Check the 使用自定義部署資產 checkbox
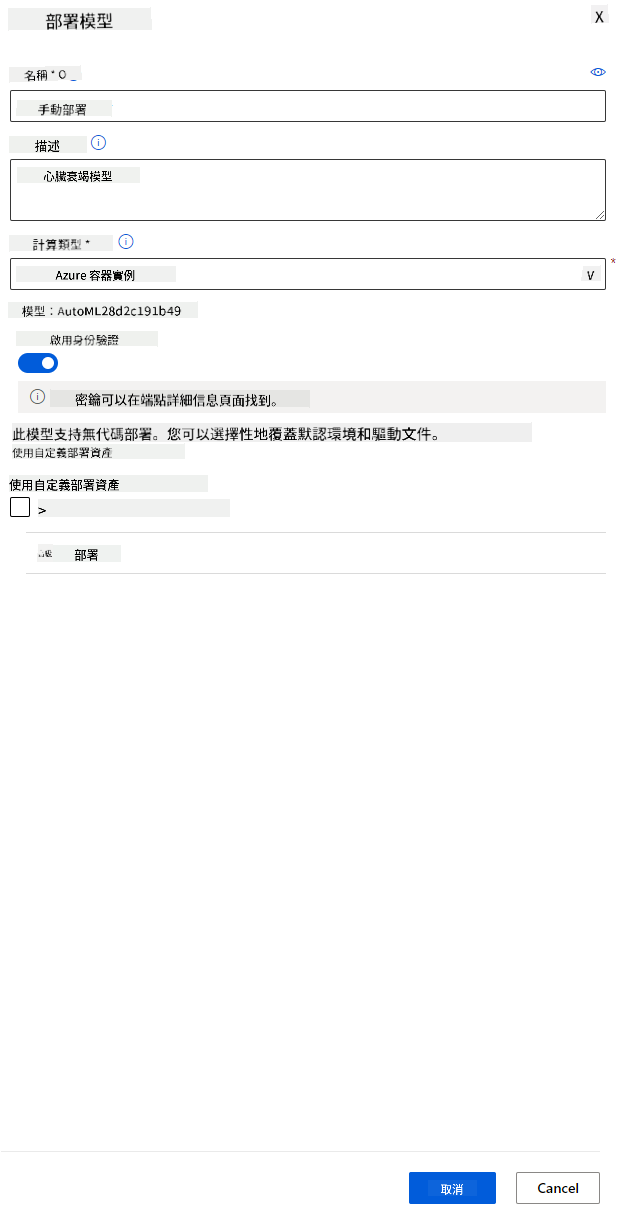This screenshot has height=1213, width=617. (x=19, y=507)
